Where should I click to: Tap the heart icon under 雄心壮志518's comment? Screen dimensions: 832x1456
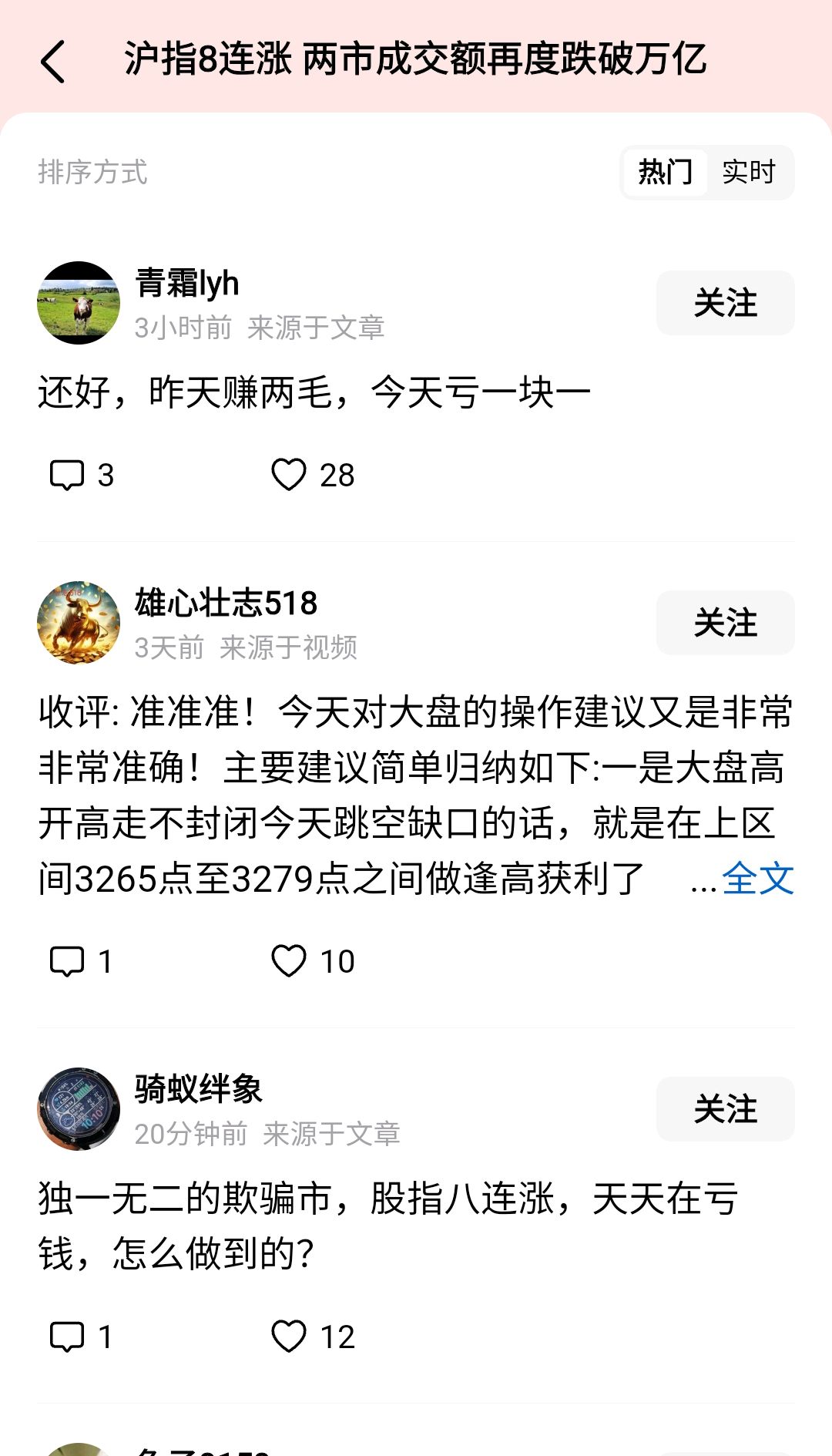click(x=291, y=961)
